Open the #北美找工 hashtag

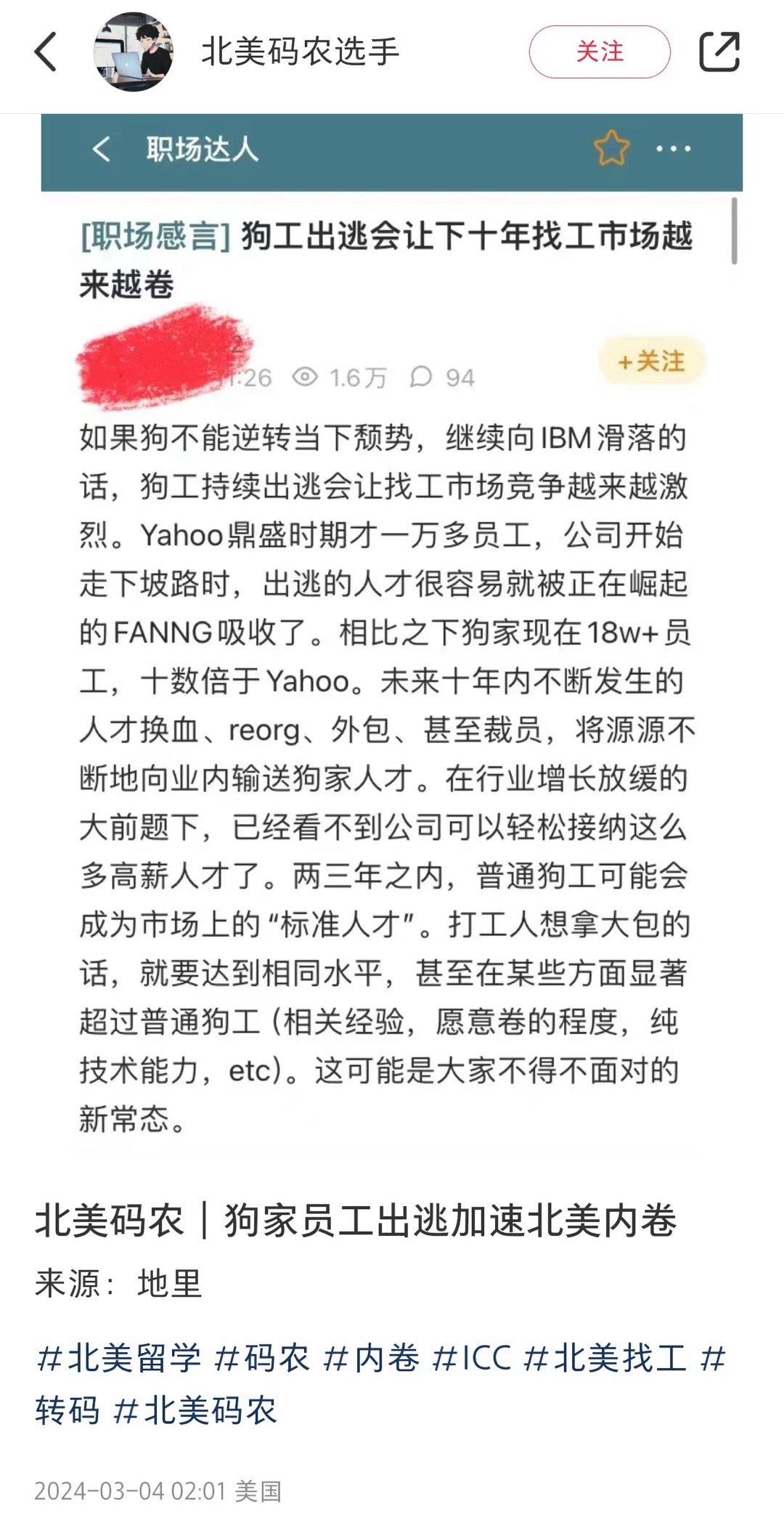(605, 1358)
